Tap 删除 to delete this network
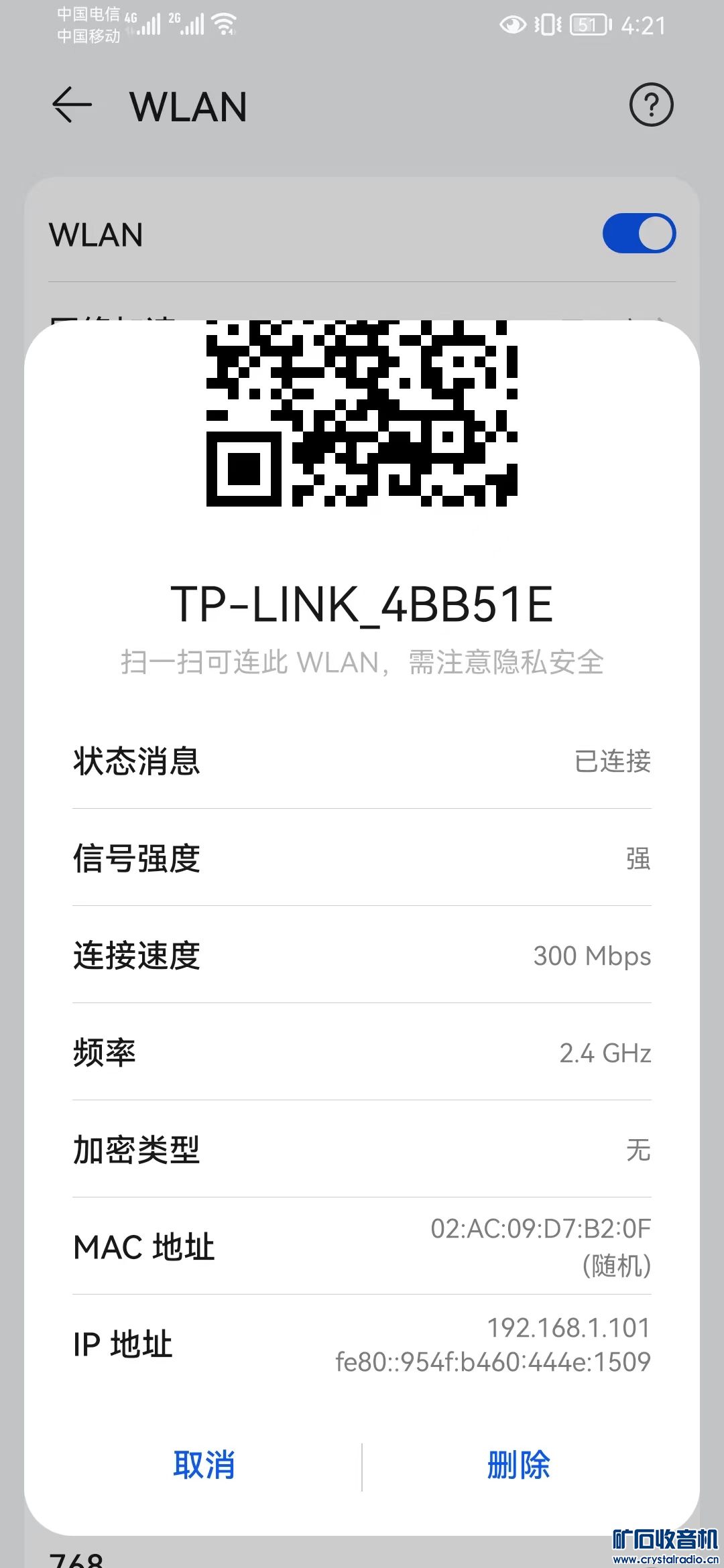Image resolution: width=724 pixels, height=1568 pixels. pyautogui.click(x=518, y=1464)
